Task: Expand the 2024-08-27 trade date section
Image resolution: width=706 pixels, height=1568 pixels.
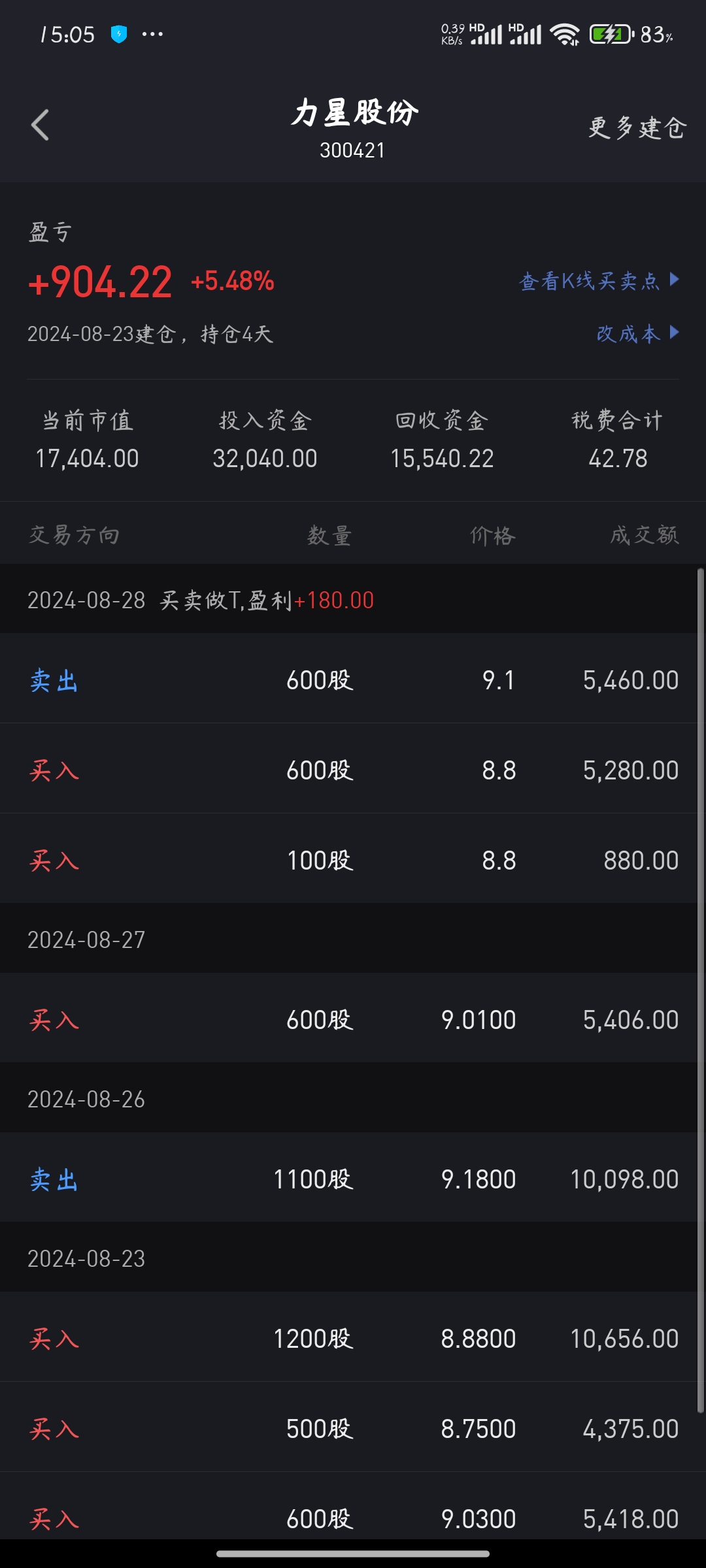Action: click(x=88, y=939)
